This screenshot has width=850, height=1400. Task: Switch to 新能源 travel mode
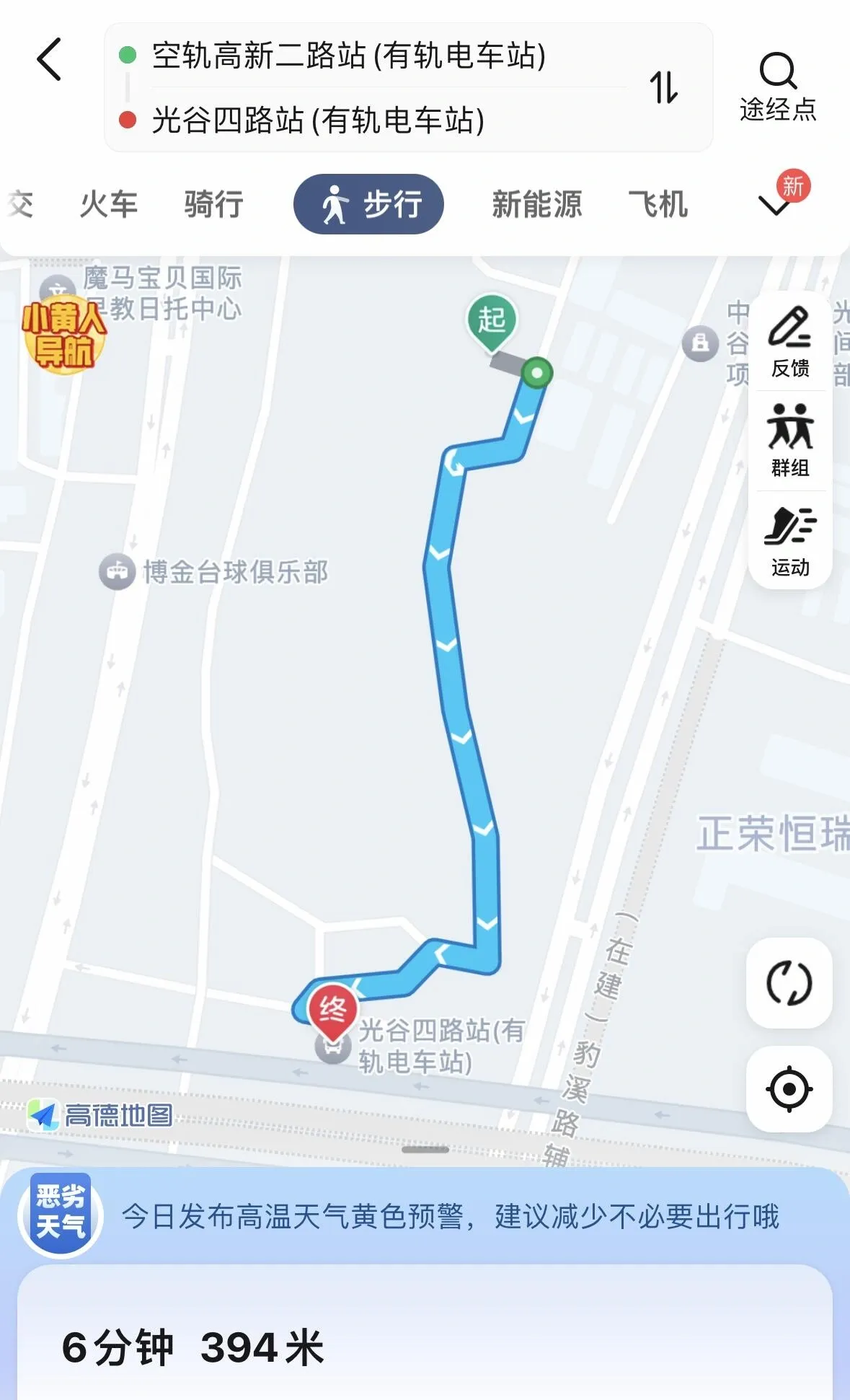point(536,204)
